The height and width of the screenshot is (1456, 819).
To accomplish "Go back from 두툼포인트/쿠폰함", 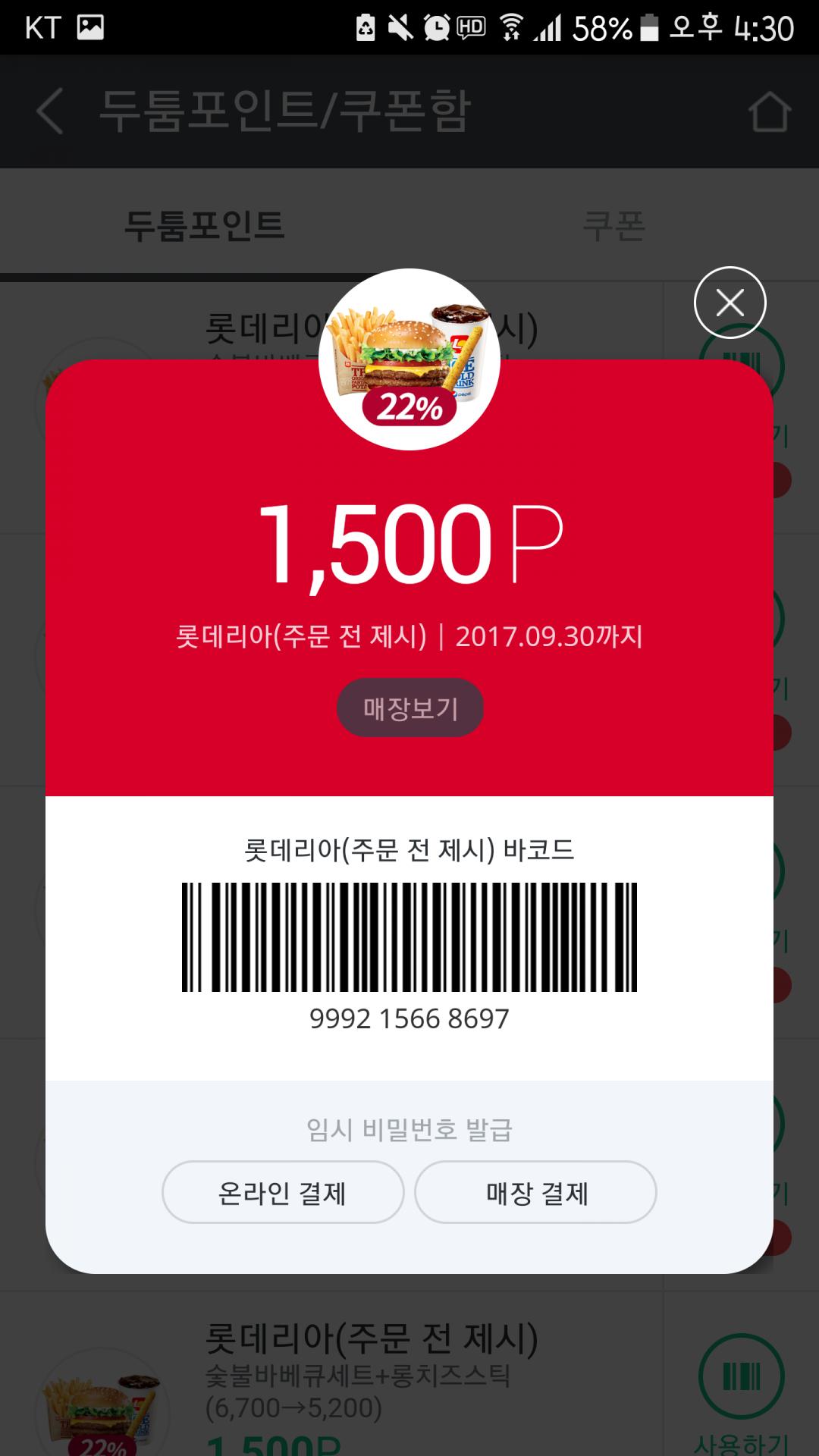I will pos(50,111).
